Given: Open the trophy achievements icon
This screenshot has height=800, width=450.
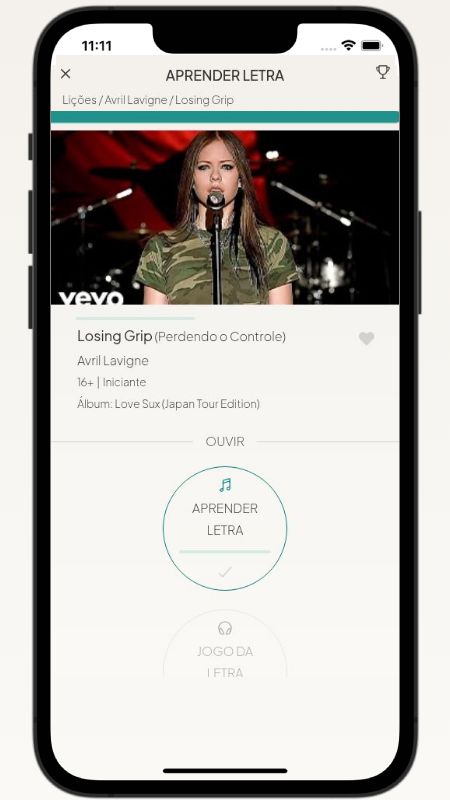Looking at the screenshot, I should click(383, 72).
